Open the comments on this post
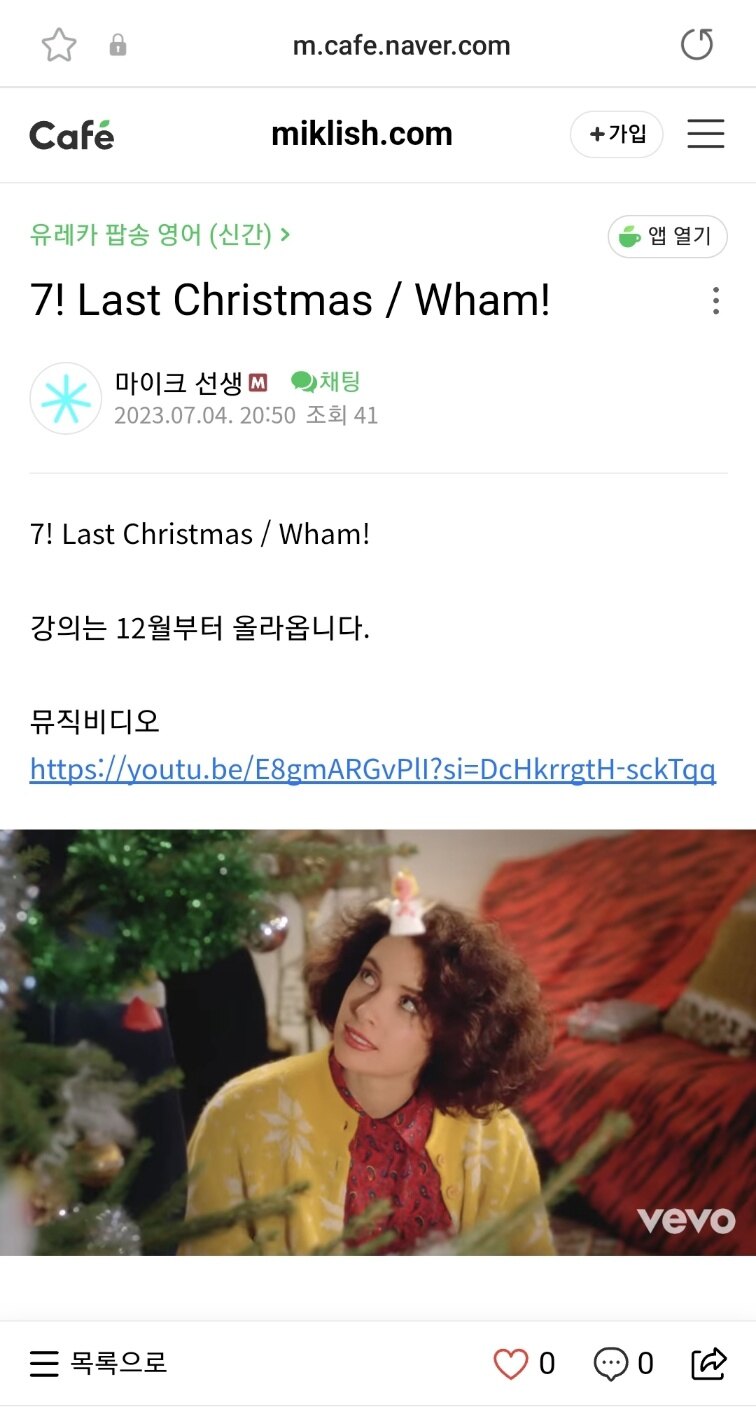Viewport: 756px width, 1408px height. pyautogui.click(x=611, y=1364)
